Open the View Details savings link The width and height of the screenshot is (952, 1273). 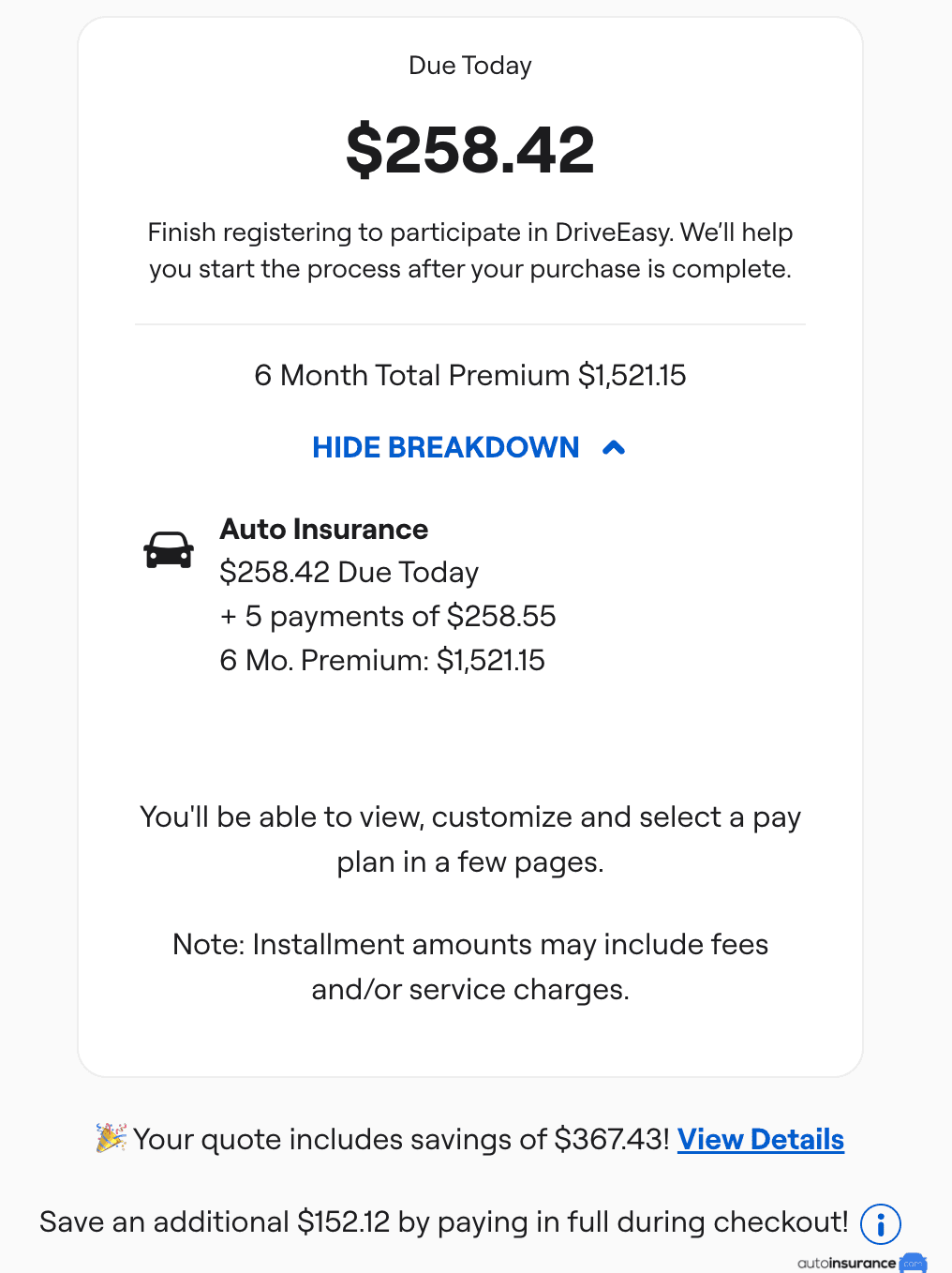(x=760, y=1139)
